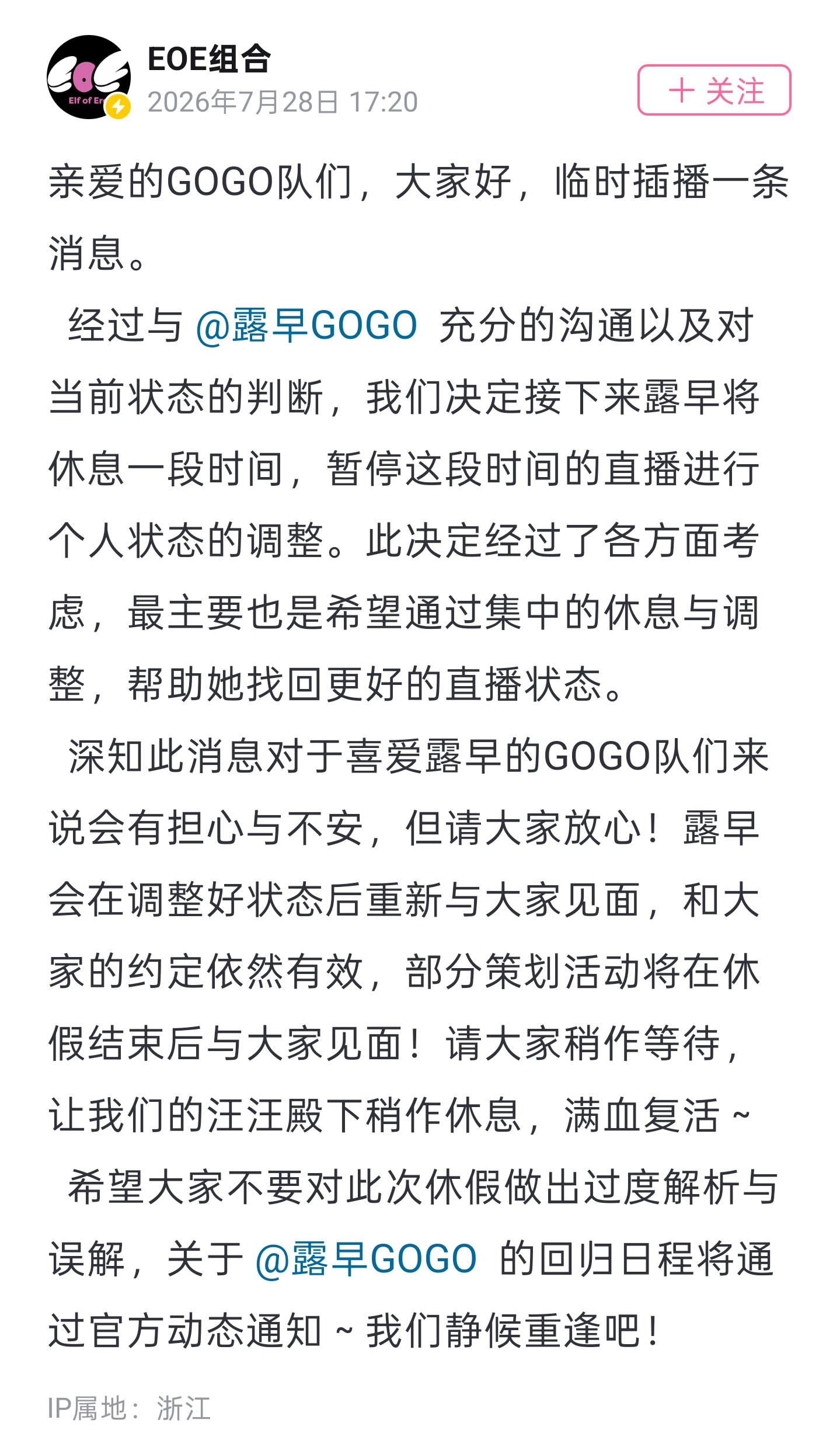Open the first @露早GOGO mention after 经过与

(x=306, y=325)
